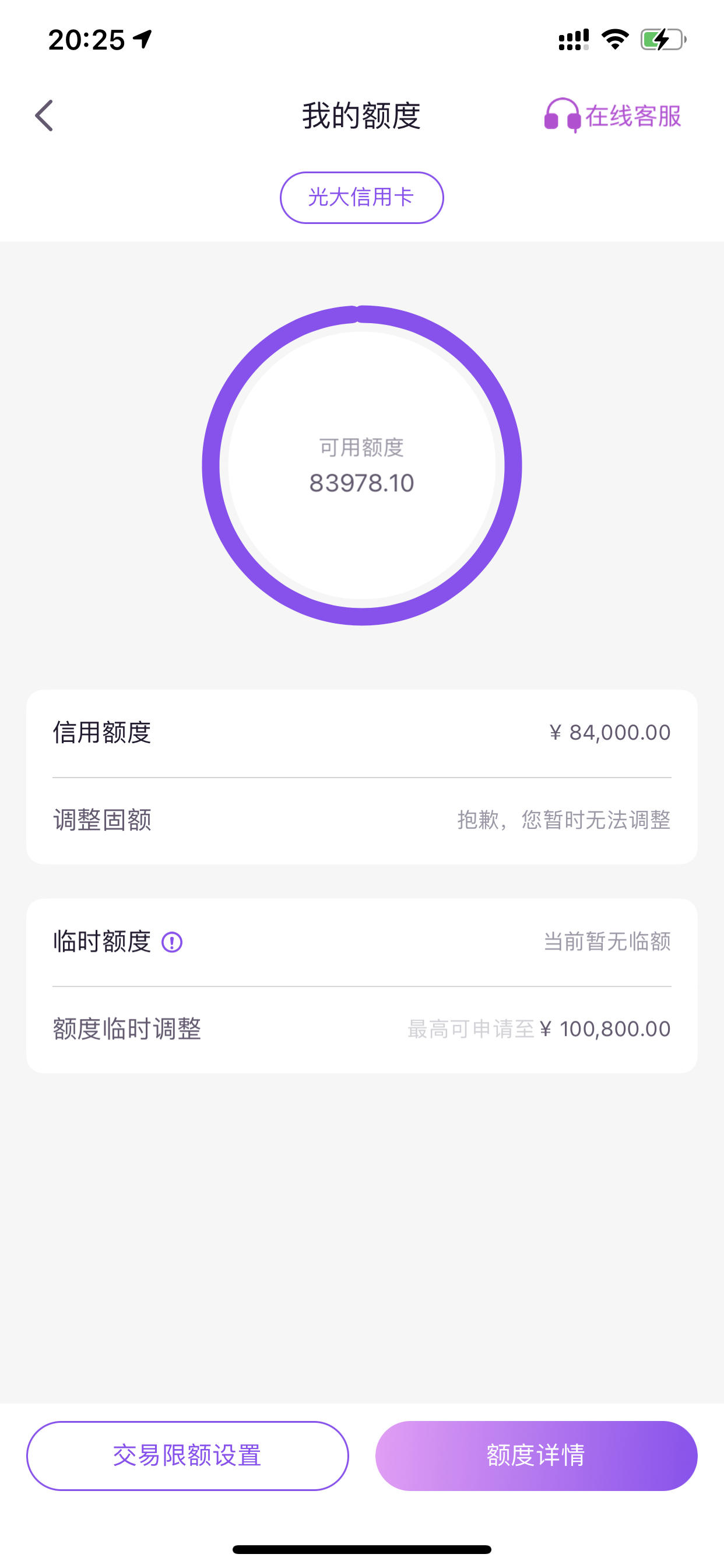
Task: Go back using the top-left arrow
Action: click(44, 116)
